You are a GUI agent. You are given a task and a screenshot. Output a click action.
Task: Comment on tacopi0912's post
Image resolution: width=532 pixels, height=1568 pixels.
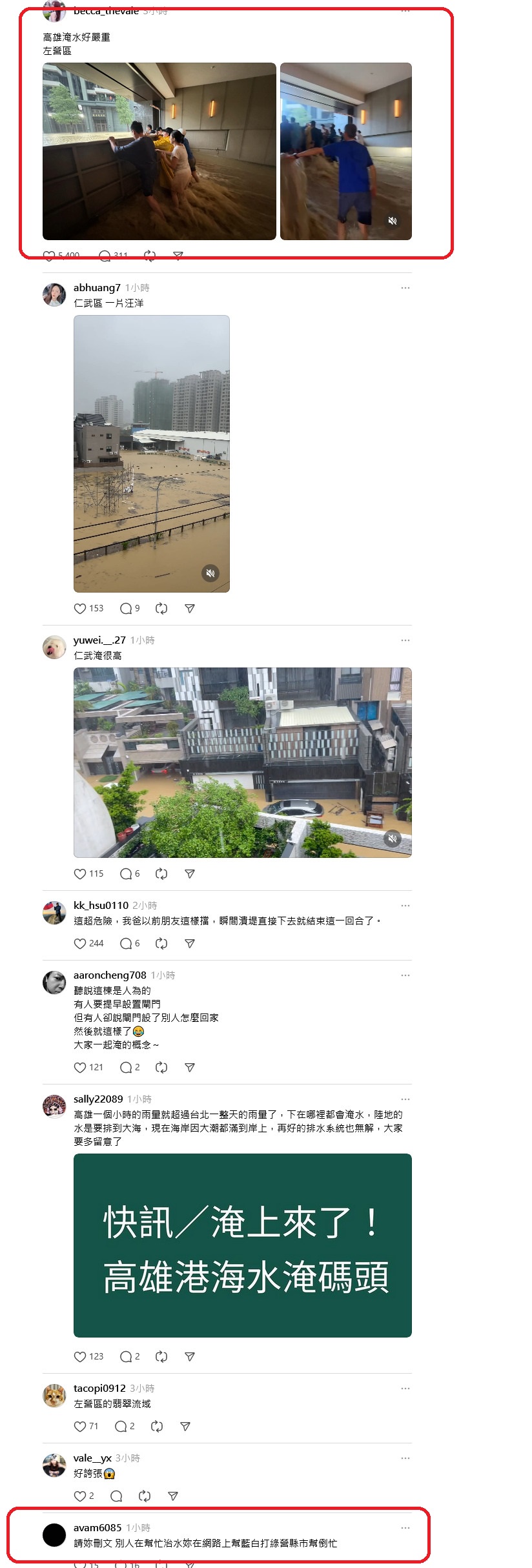point(121,1426)
